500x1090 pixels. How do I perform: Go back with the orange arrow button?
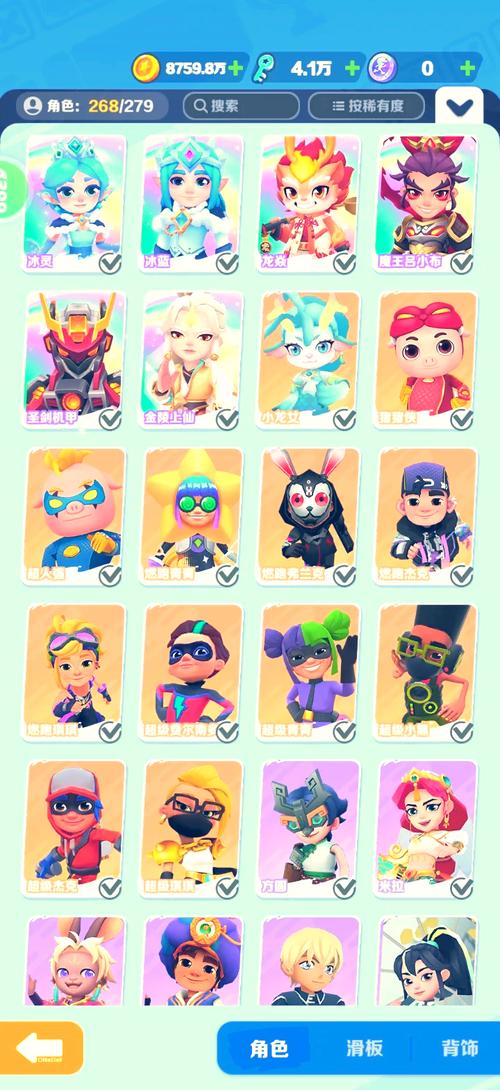click(40, 1048)
